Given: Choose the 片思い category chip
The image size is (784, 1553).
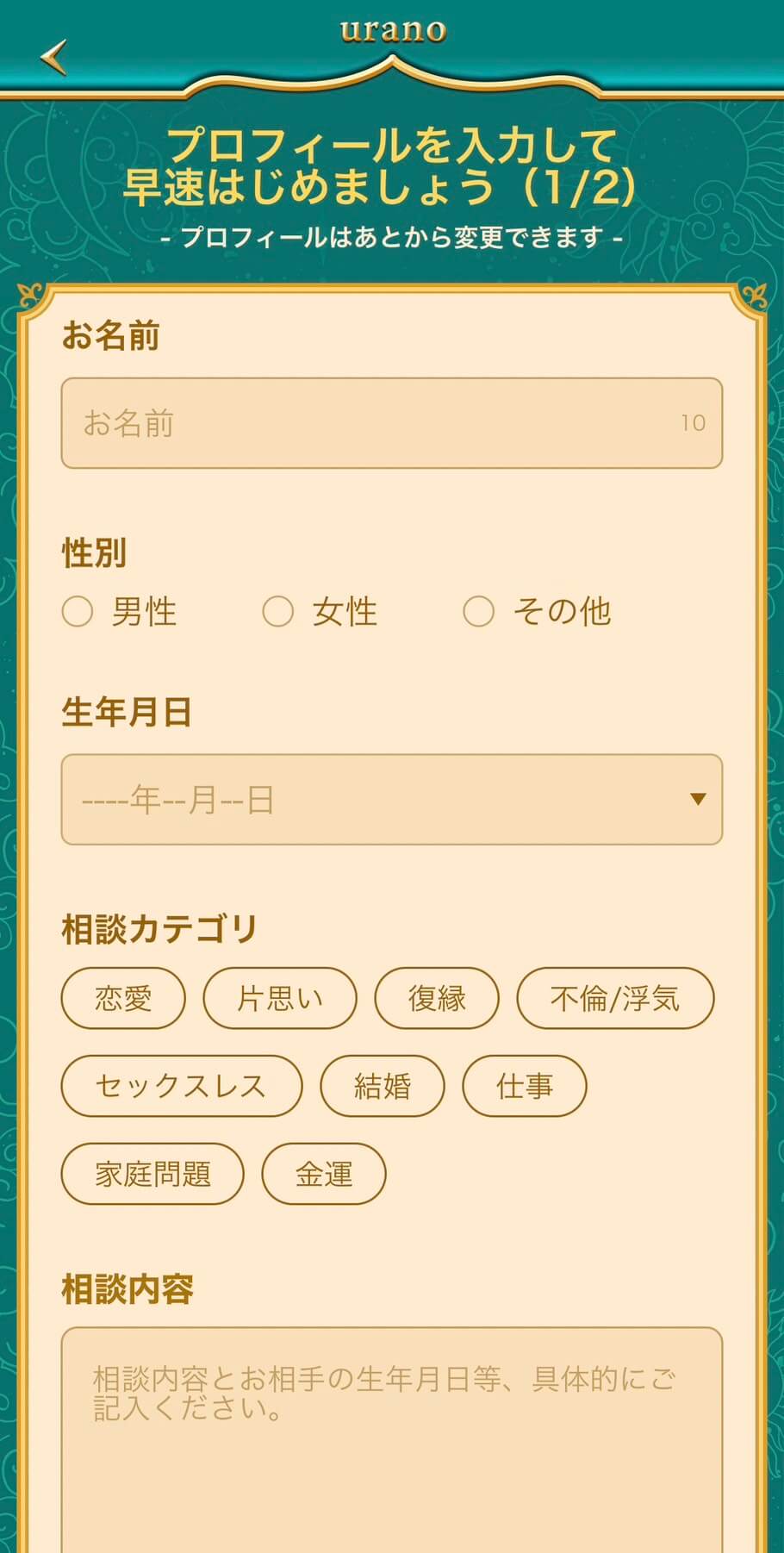Looking at the screenshot, I should tap(280, 999).
